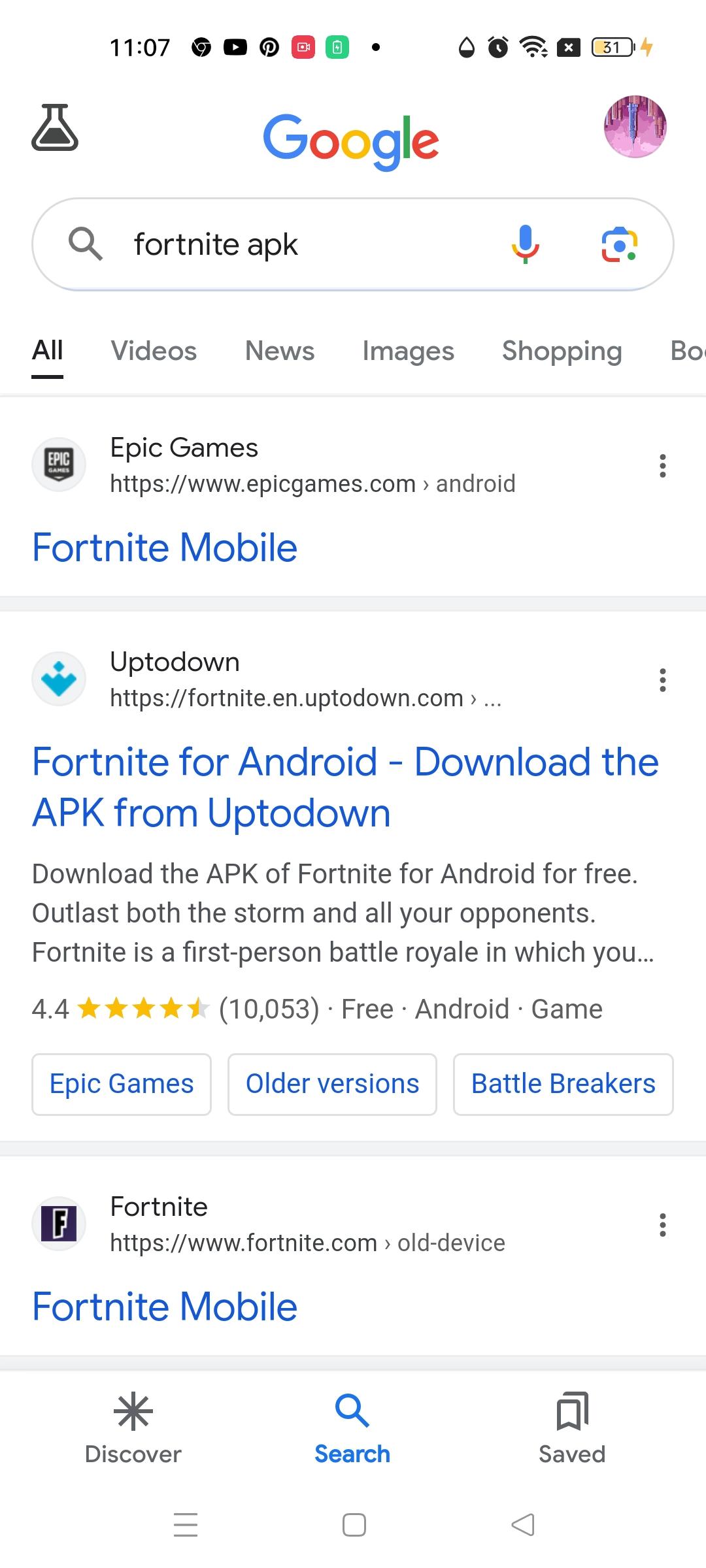Select the Battle Breakers chip
Viewport: 706px width, 1568px height.
(563, 1084)
